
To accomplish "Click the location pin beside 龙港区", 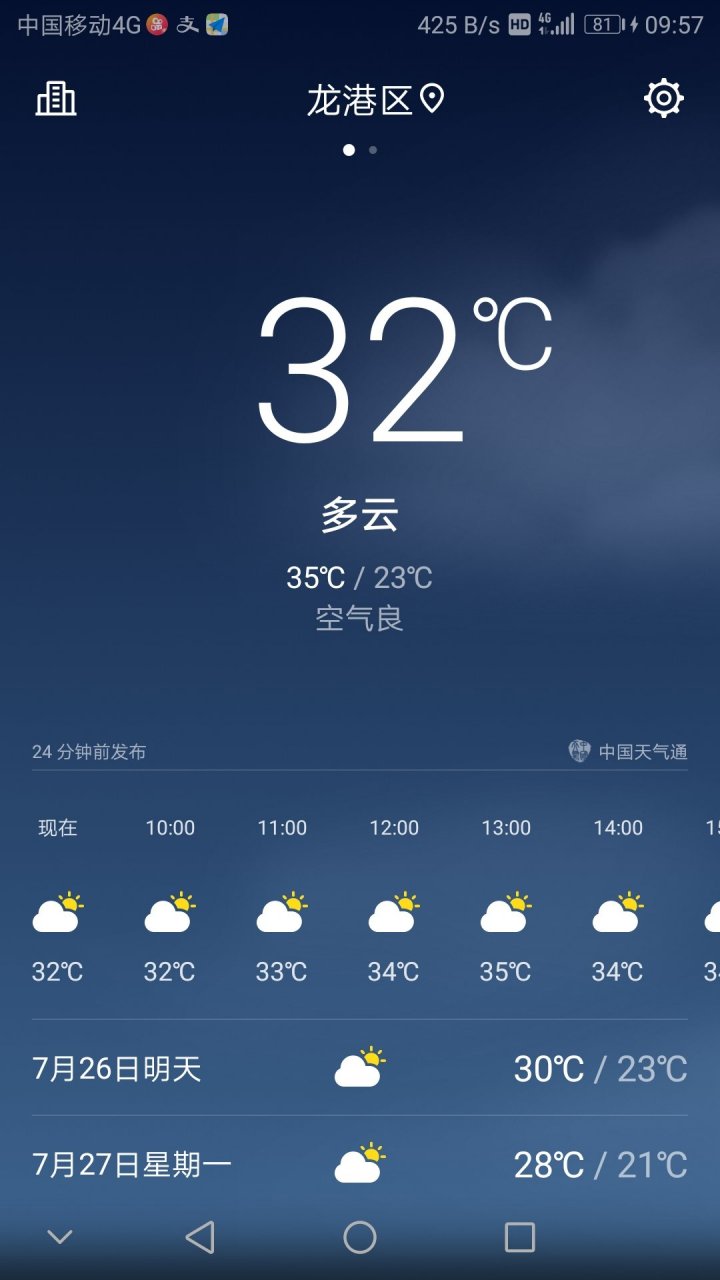I will point(431,100).
